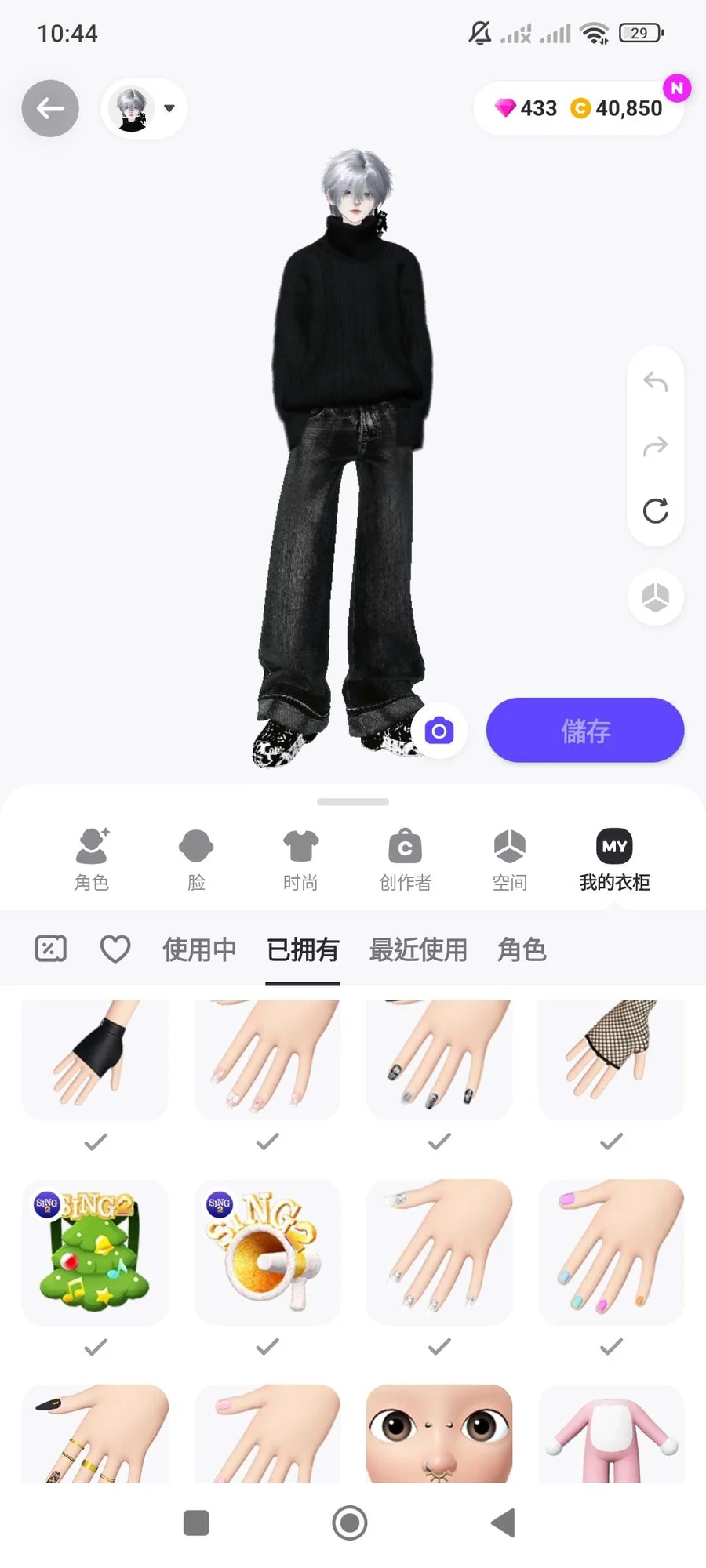Screen dimensions: 706x1568
Task: Tap the system home button
Action: [x=350, y=1523]
